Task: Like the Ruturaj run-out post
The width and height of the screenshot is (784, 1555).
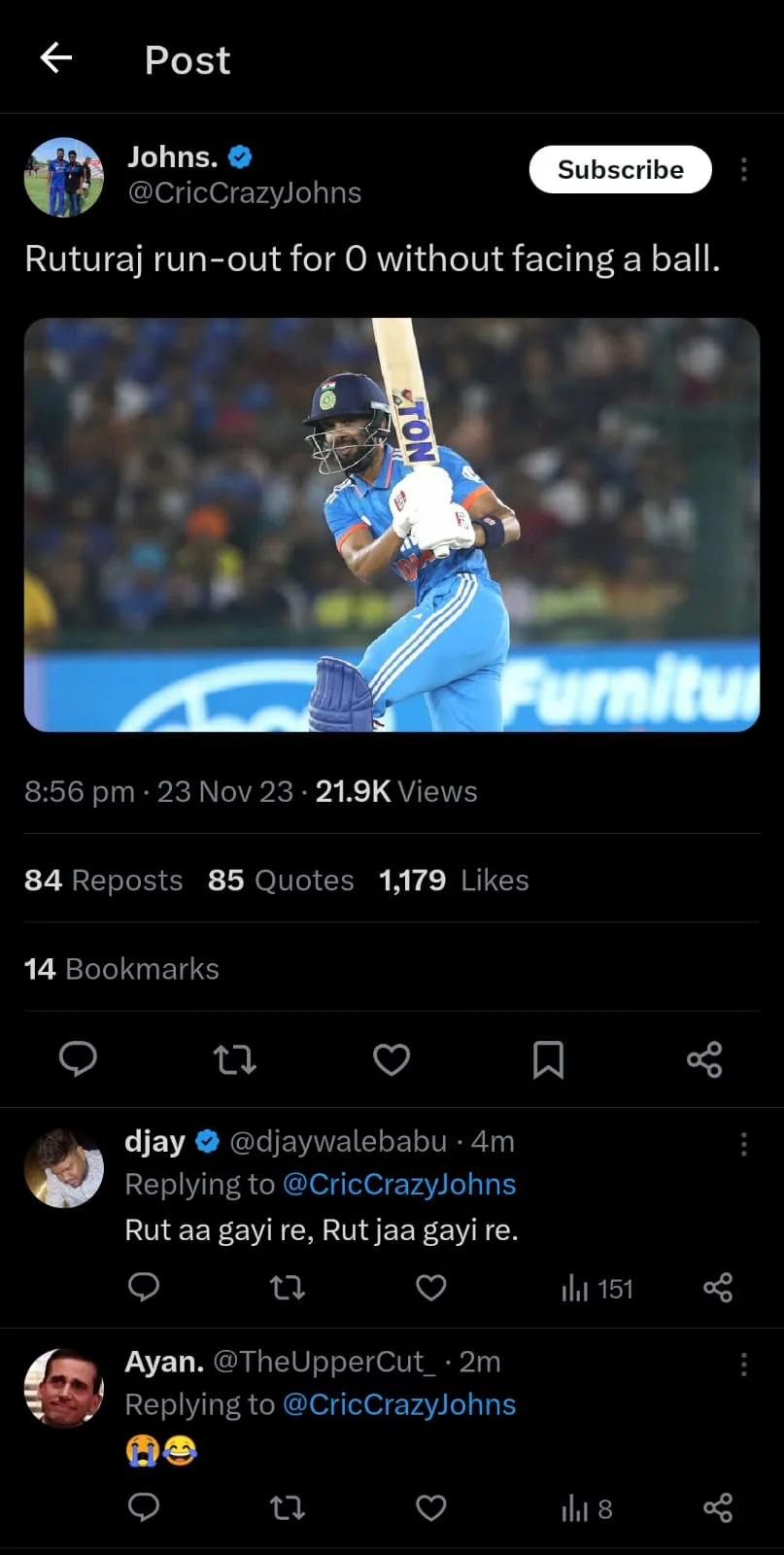Action: click(x=392, y=1058)
